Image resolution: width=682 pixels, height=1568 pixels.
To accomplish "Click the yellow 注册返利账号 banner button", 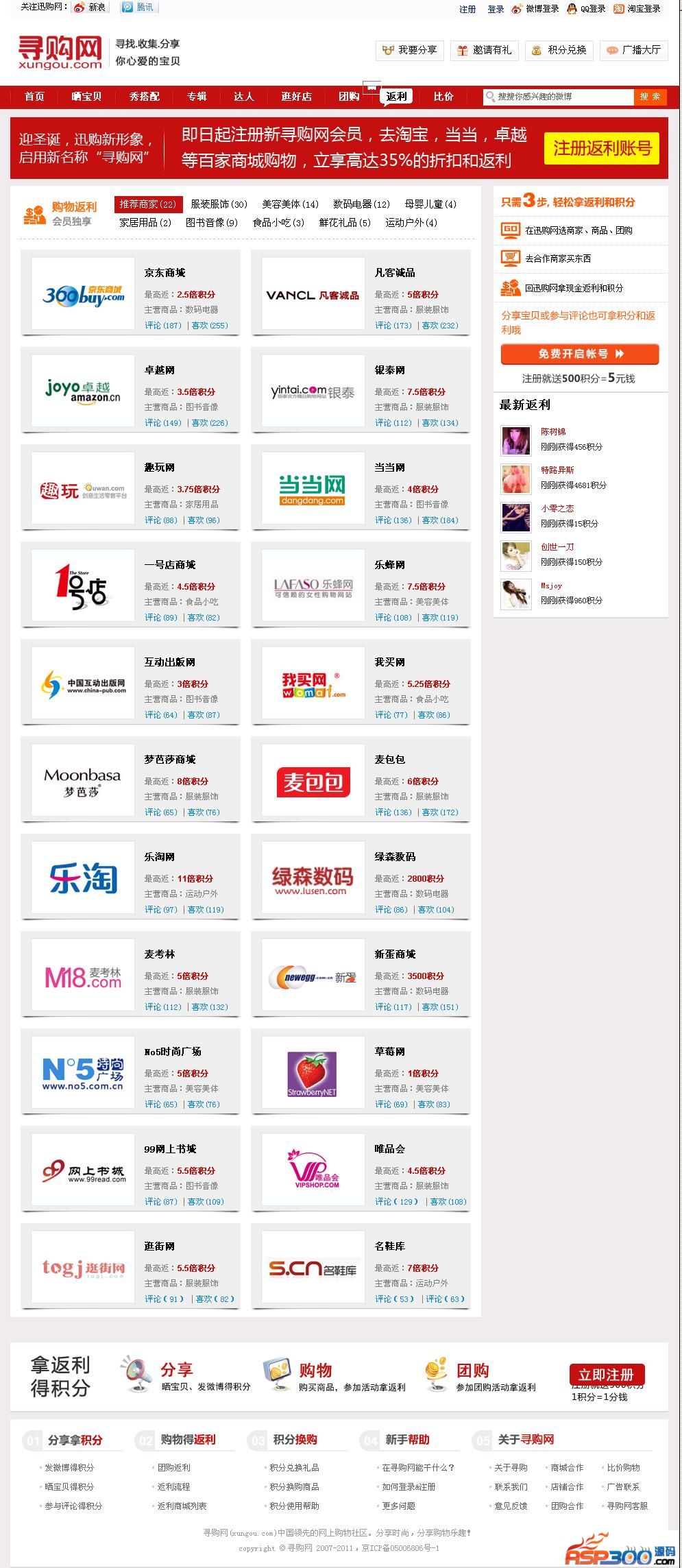I will tap(602, 148).
